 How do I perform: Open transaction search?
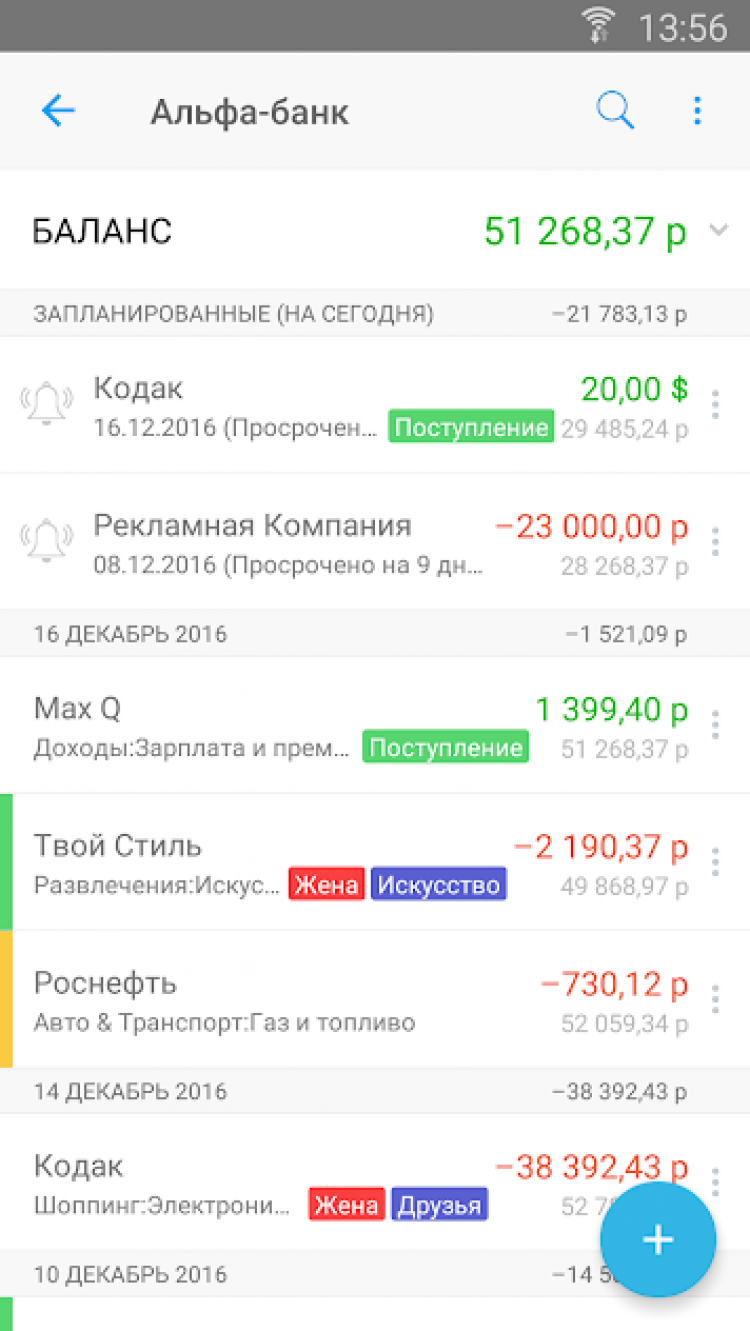(615, 111)
